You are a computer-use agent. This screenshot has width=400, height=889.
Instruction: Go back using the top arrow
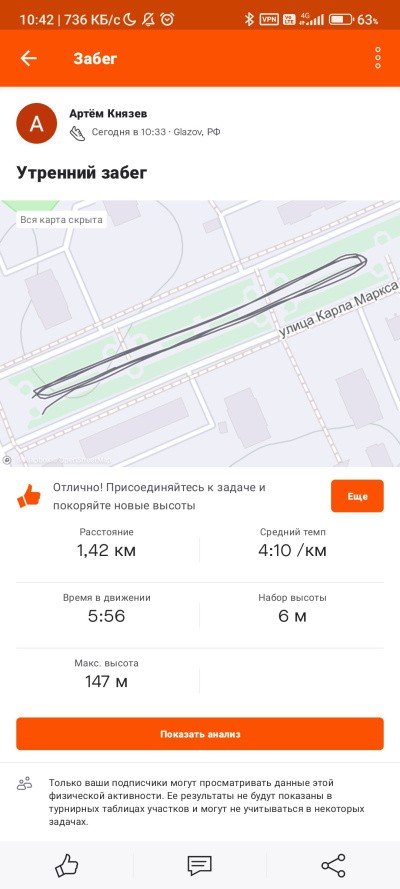click(28, 58)
